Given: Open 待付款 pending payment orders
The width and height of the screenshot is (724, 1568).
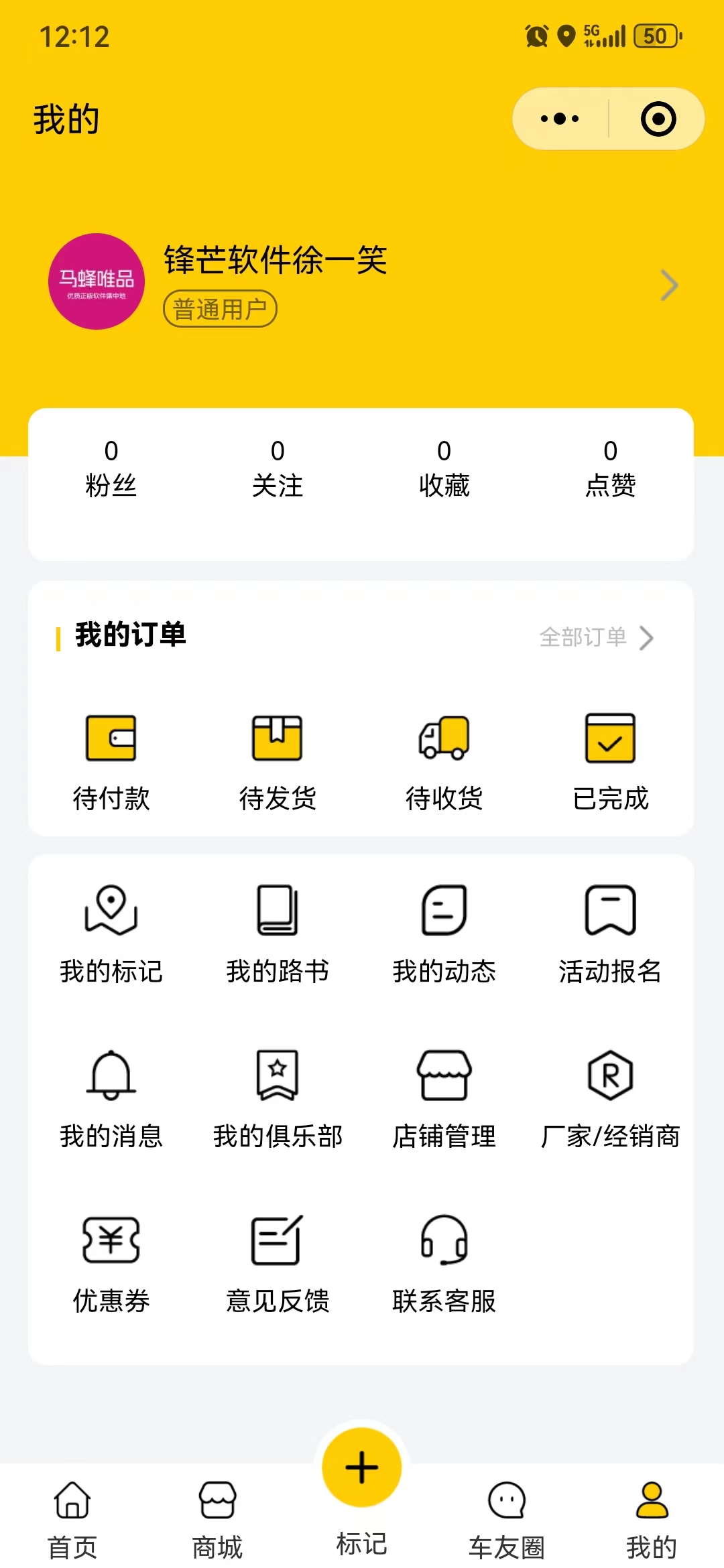Looking at the screenshot, I should coord(111,762).
